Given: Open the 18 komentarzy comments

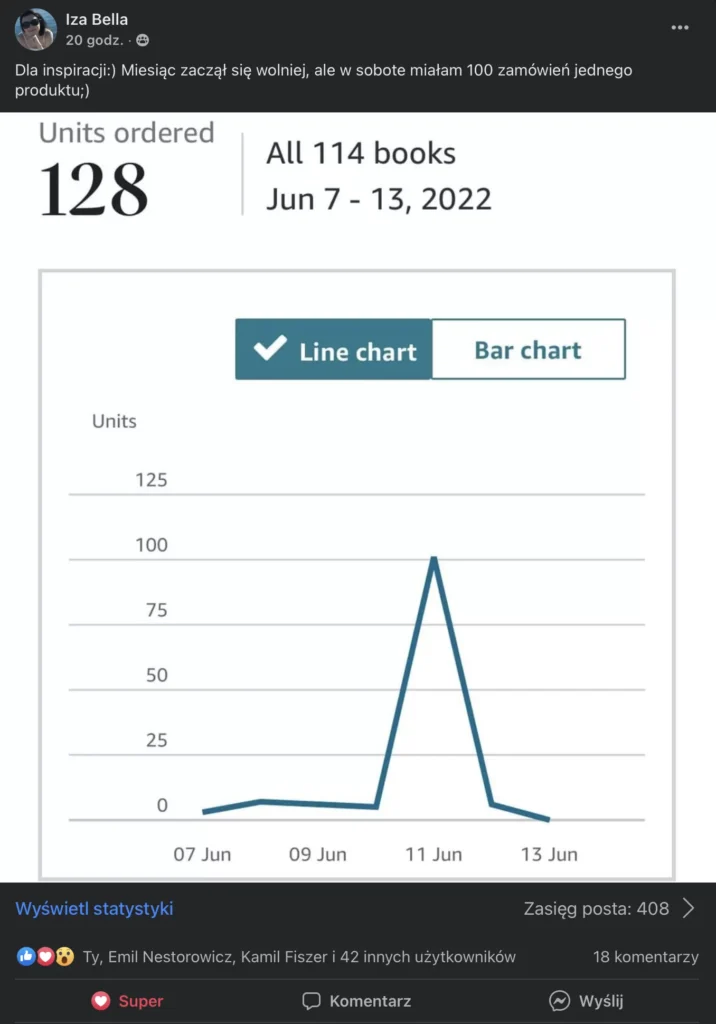Looking at the screenshot, I should click(645, 957).
